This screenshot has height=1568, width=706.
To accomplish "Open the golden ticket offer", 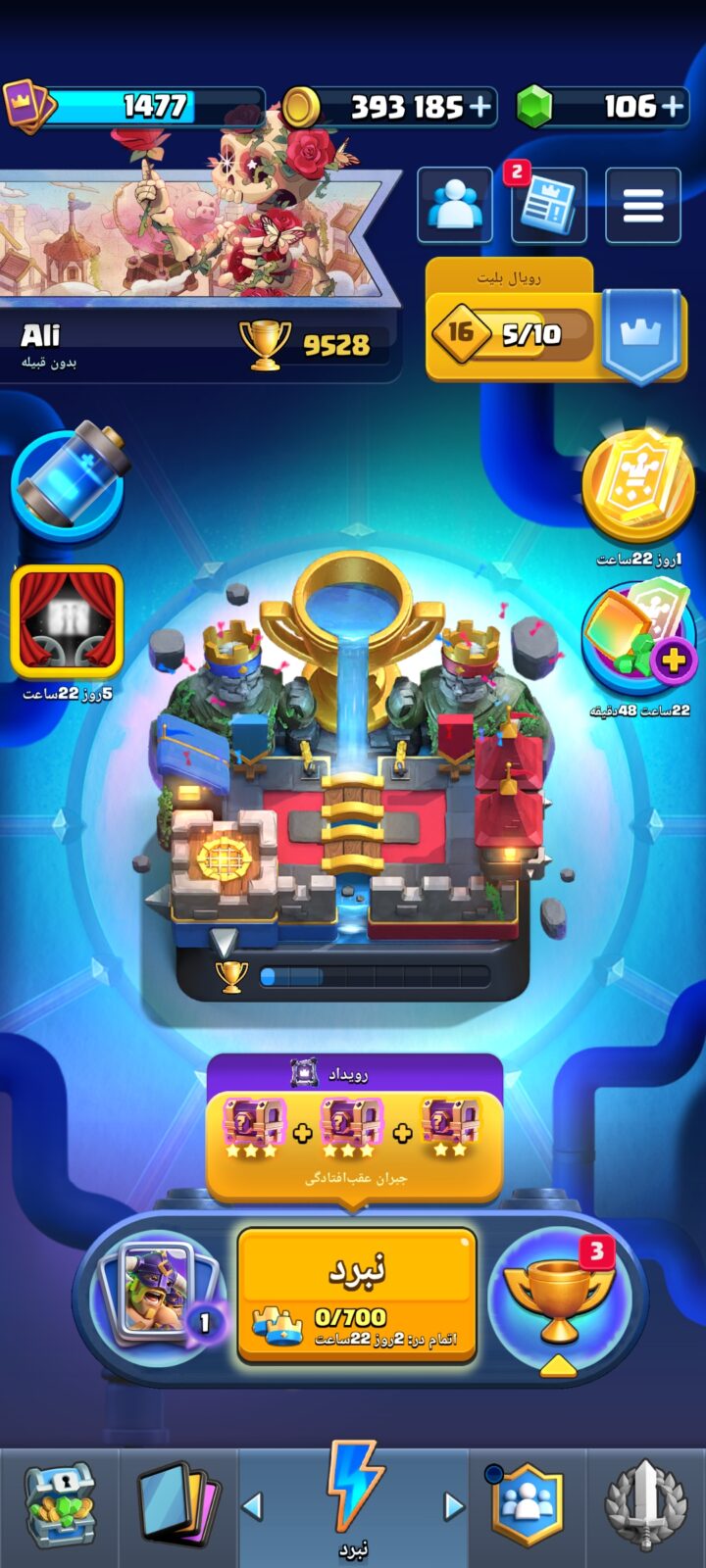I will (639, 484).
